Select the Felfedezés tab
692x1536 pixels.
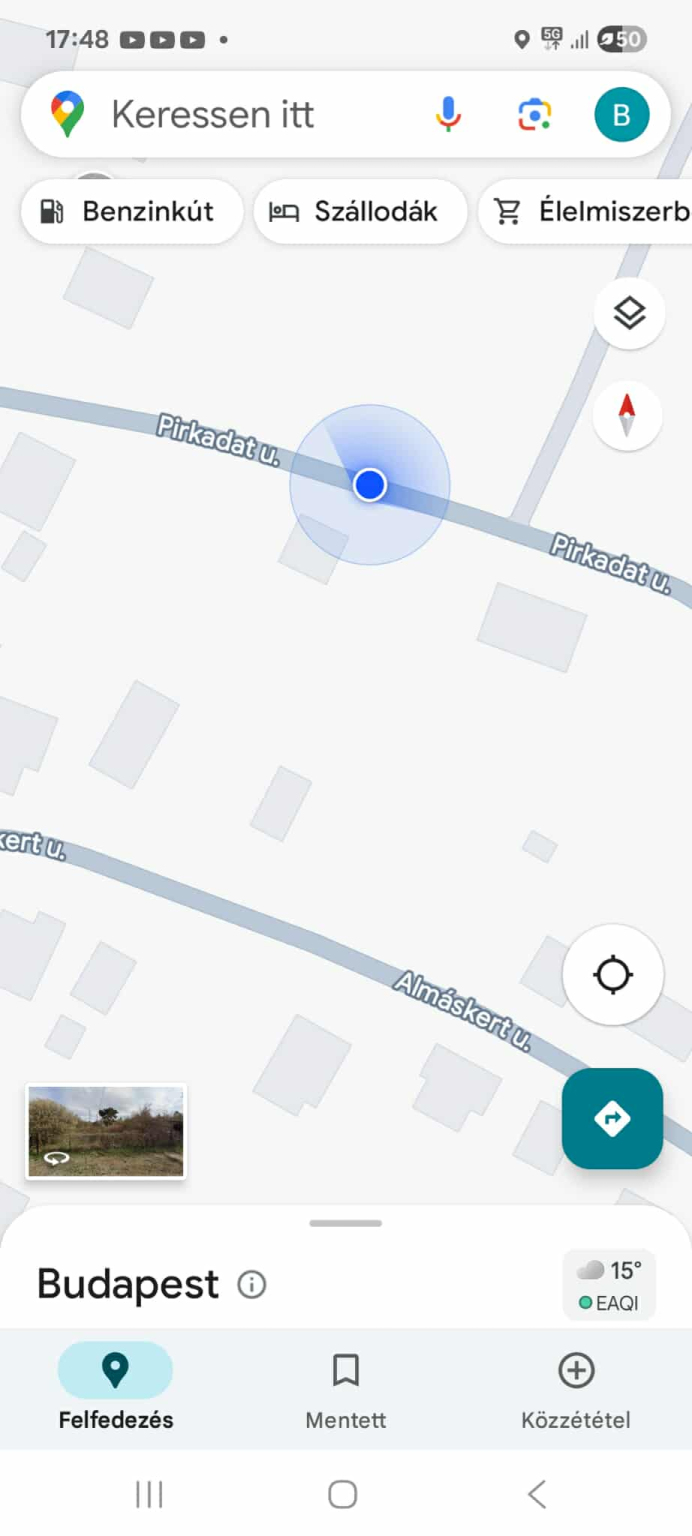(116, 1390)
